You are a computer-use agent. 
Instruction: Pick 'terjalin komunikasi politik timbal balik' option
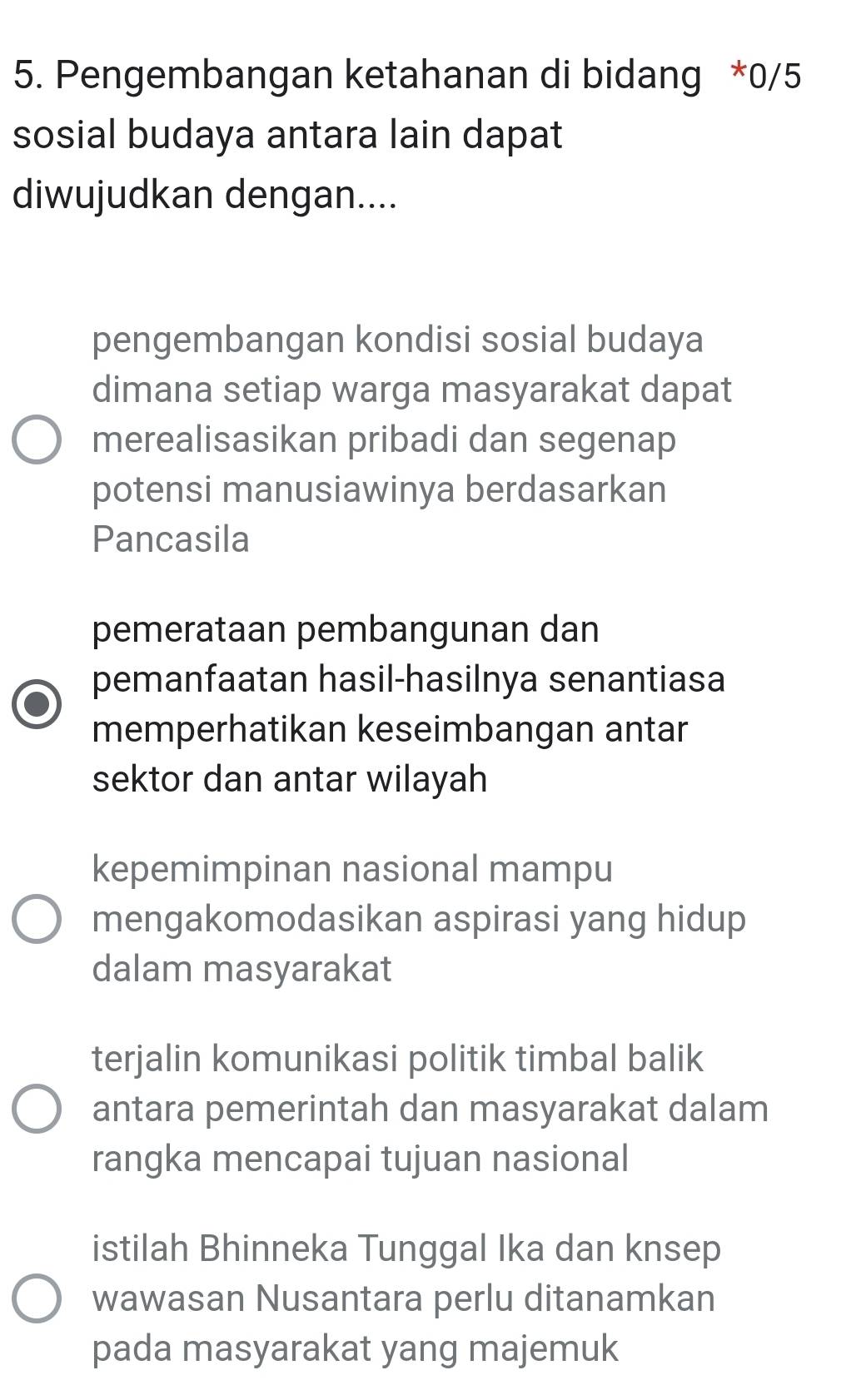click(37, 1109)
